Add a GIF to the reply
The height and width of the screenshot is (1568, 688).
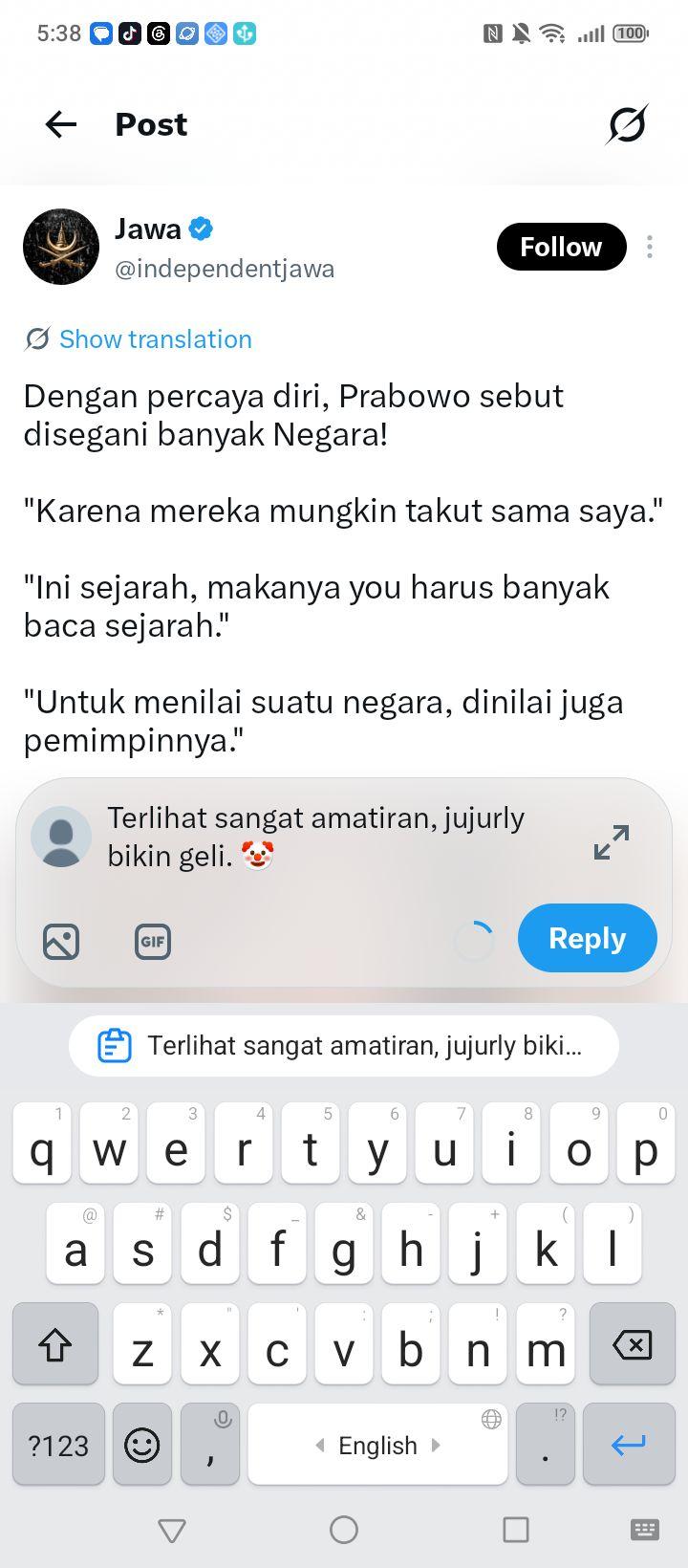[x=153, y=942]
